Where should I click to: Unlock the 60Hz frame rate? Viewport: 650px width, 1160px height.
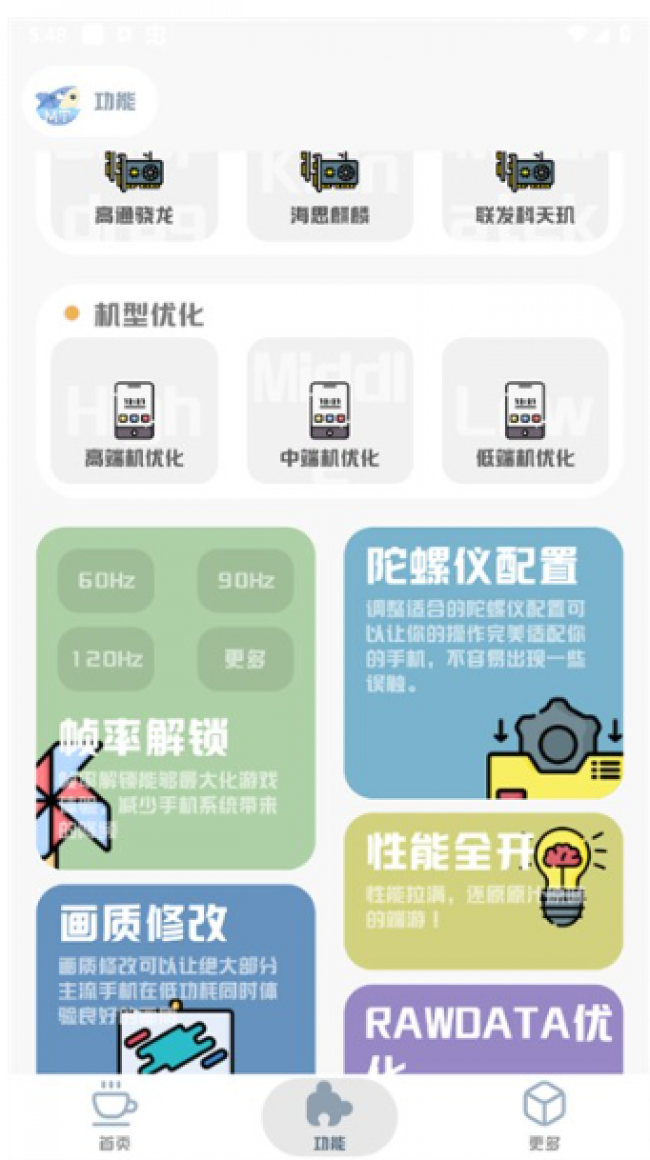(106, 580)
